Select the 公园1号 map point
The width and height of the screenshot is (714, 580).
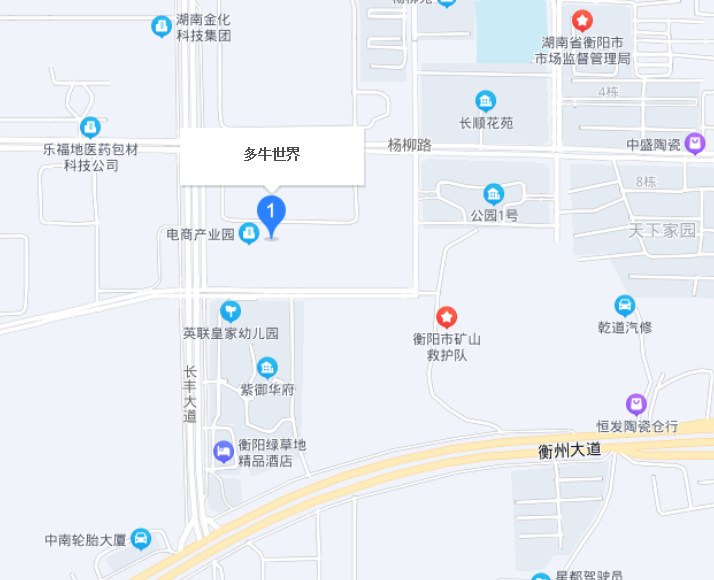493,194
